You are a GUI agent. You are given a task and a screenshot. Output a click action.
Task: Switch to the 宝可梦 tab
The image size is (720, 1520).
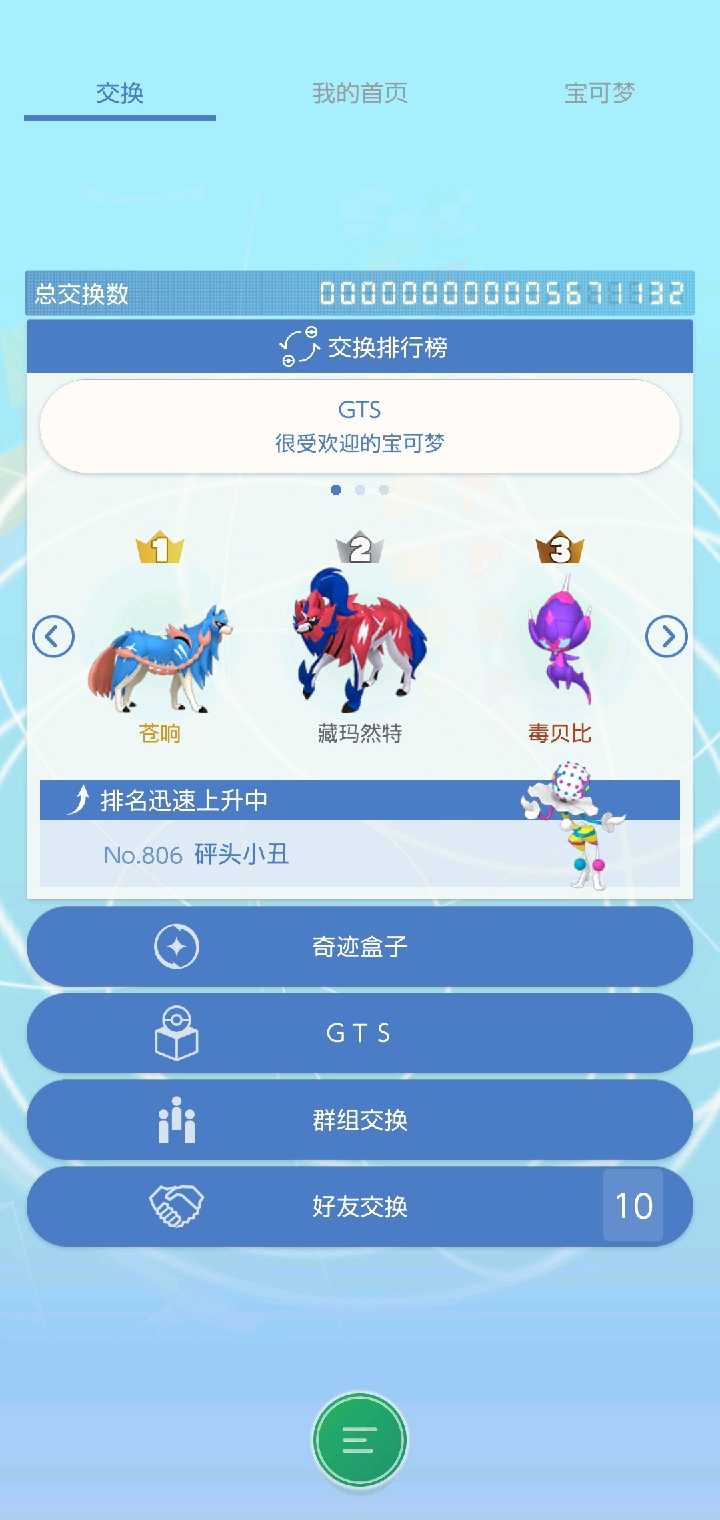[x=599, y=94]
